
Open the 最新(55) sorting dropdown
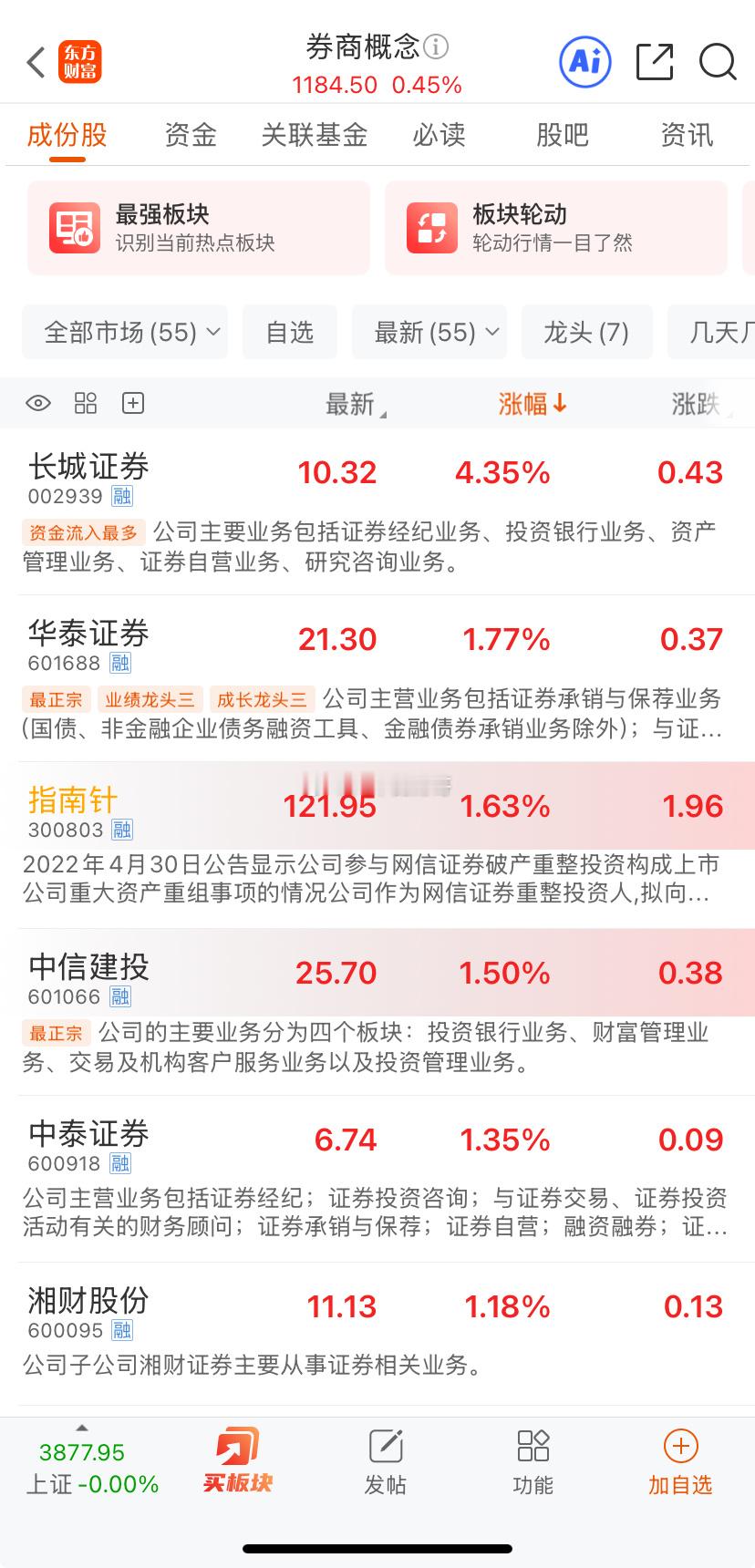pyautogui.click(x=429, y=332)
